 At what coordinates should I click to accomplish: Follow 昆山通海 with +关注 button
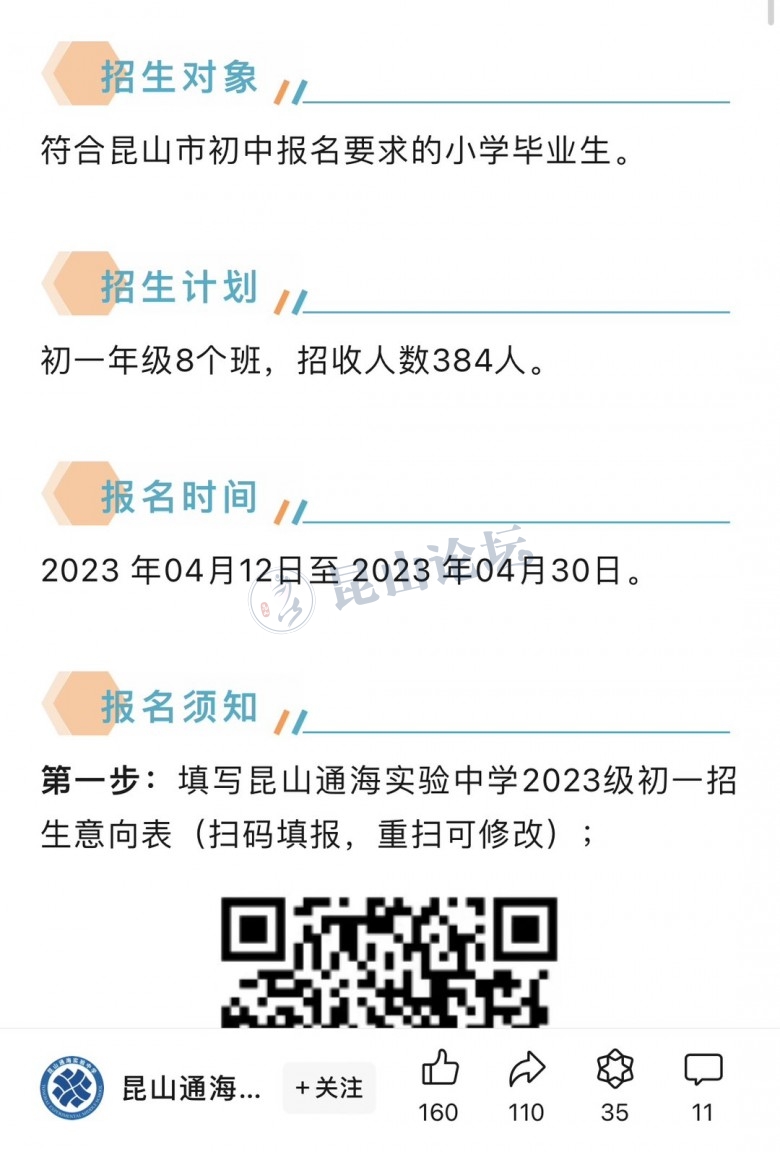pos(329,1088)
